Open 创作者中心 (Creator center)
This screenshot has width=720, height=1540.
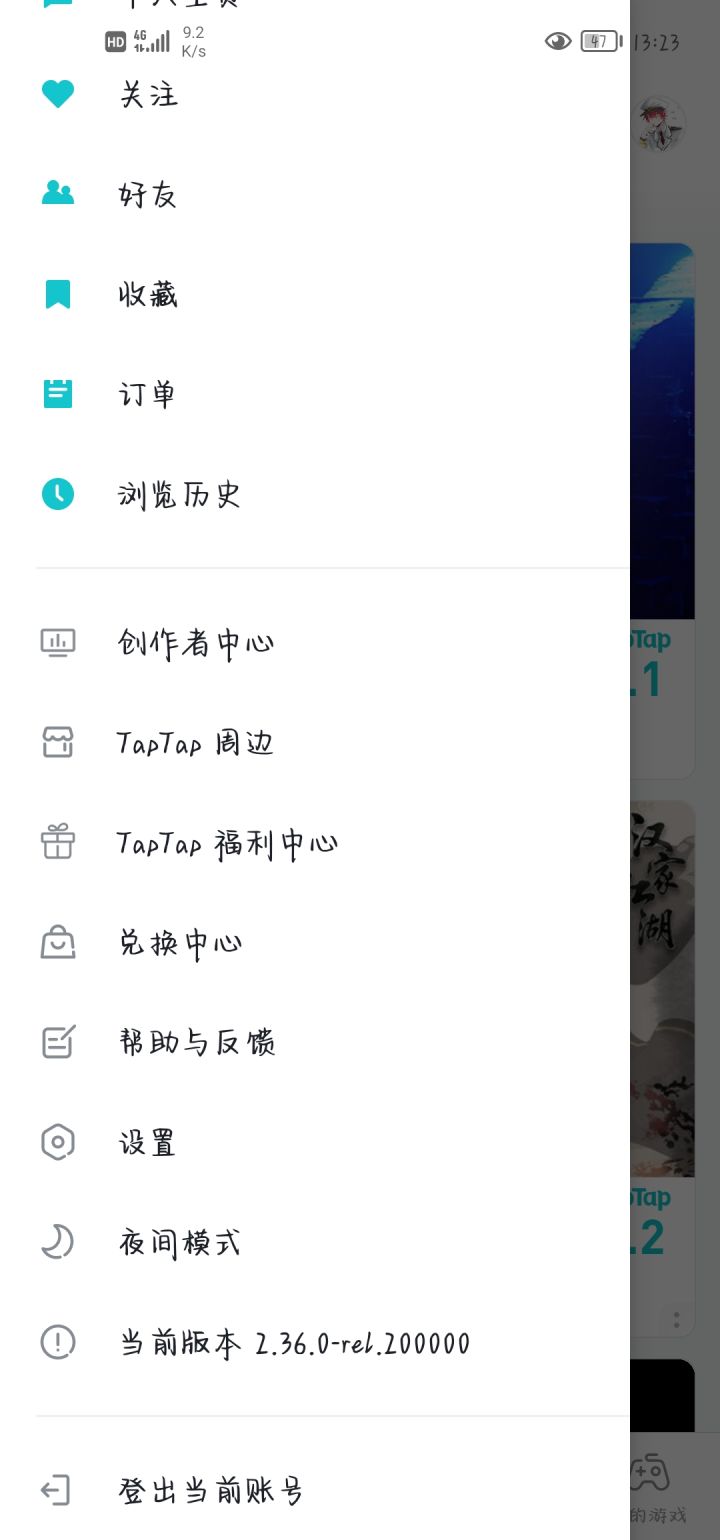pos(196,643)
